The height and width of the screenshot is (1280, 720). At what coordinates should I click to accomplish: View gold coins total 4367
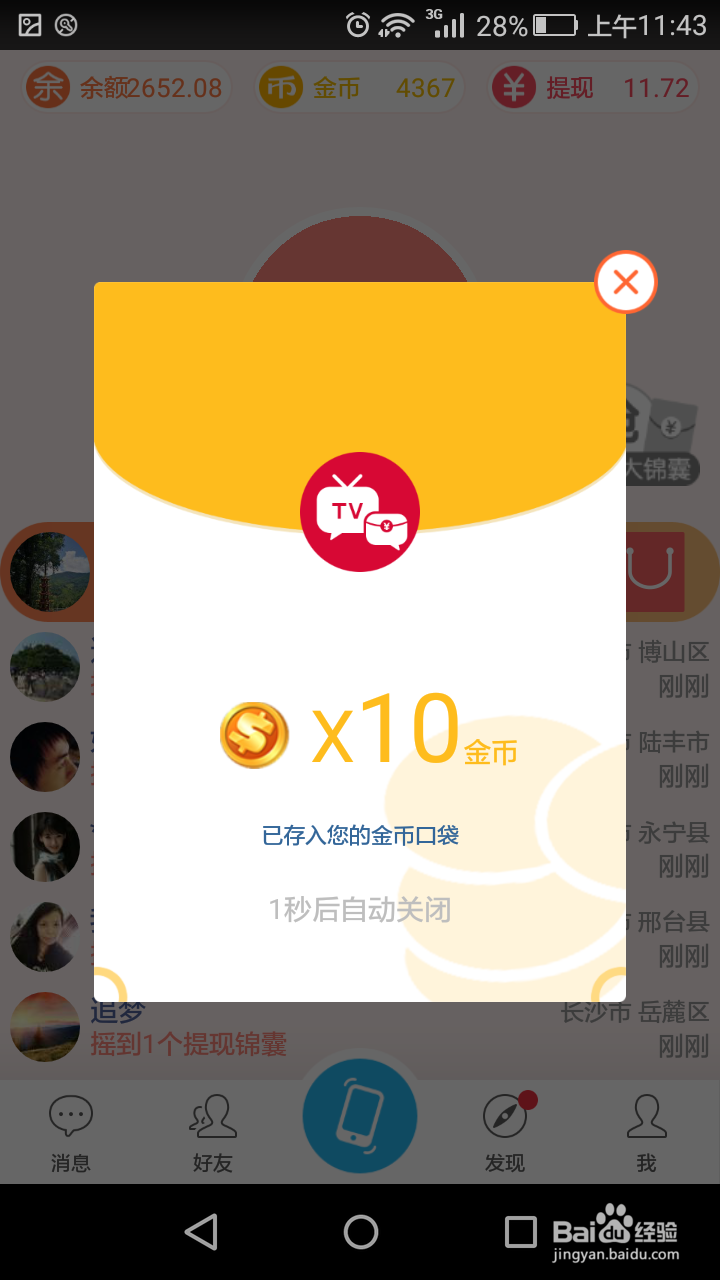click(x=424, y=88)
